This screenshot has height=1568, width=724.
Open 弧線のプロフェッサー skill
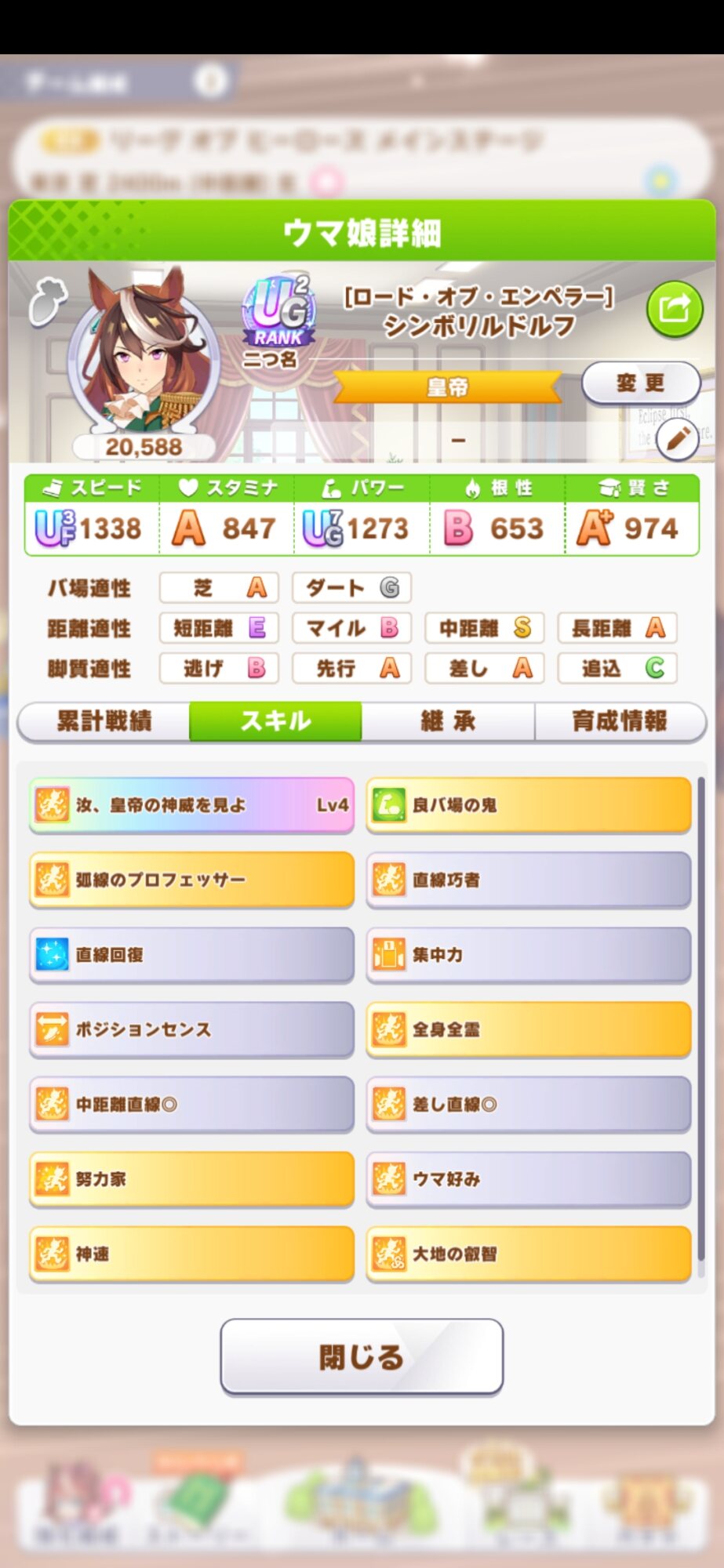point(192,880)
